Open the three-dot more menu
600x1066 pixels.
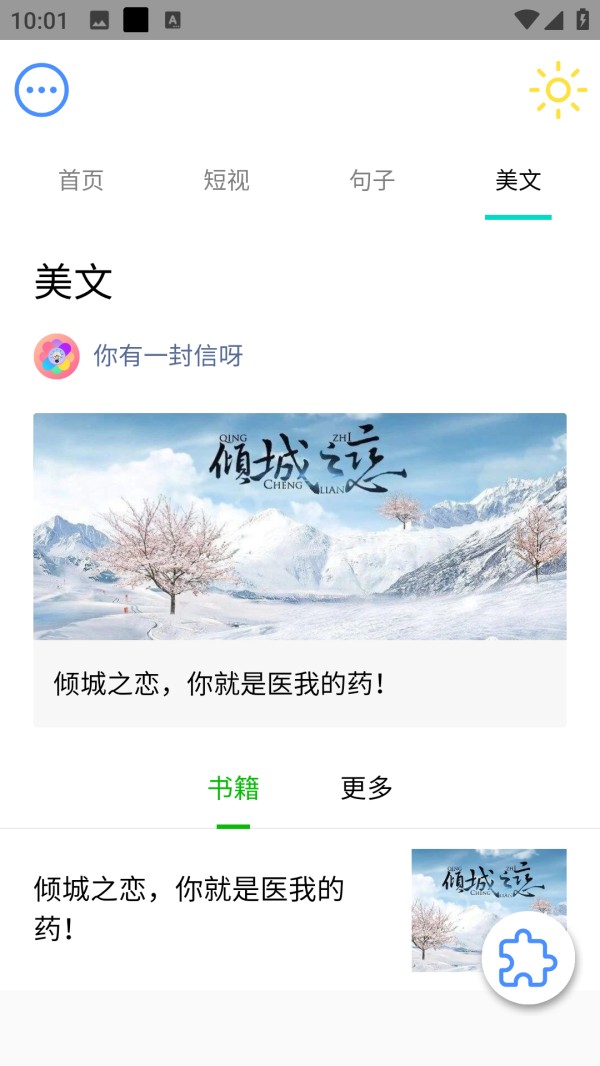(x=42, y=90)
